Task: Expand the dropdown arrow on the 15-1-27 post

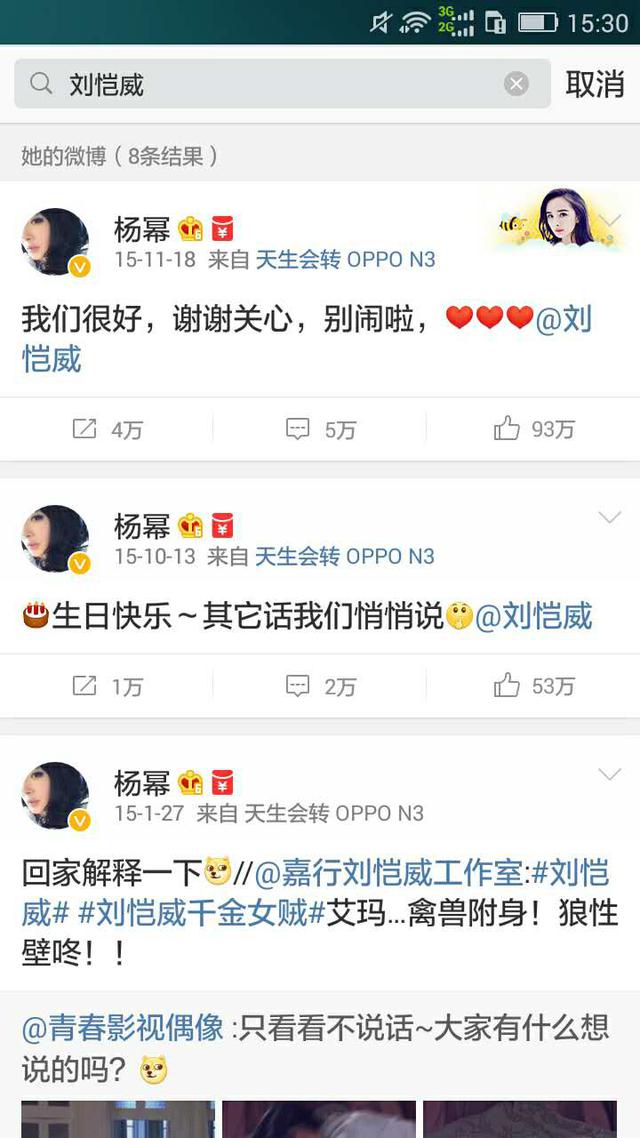Action: (x=609, y=774)
